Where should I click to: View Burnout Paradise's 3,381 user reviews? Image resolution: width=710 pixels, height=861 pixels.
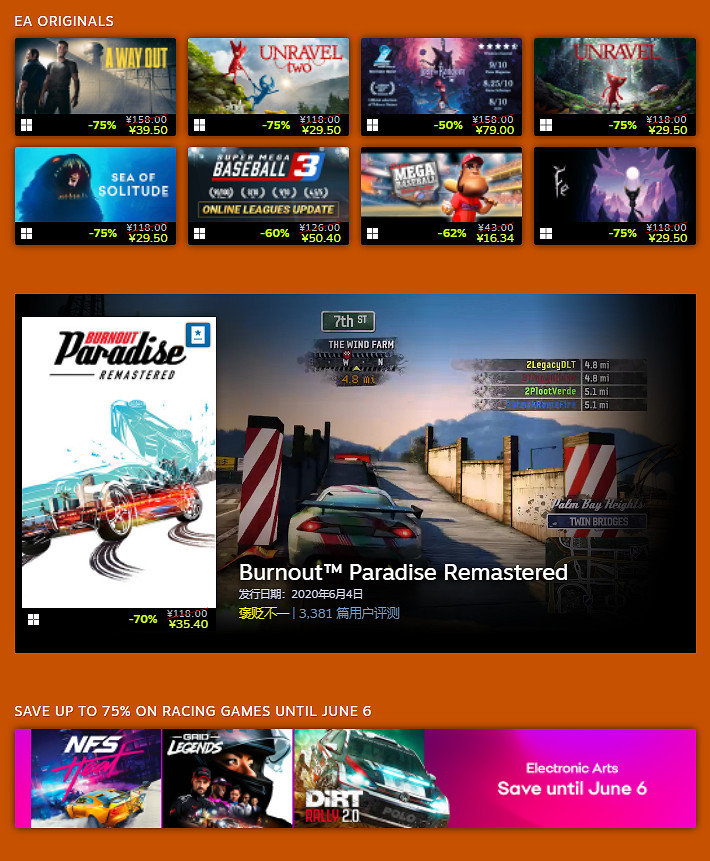349,613
